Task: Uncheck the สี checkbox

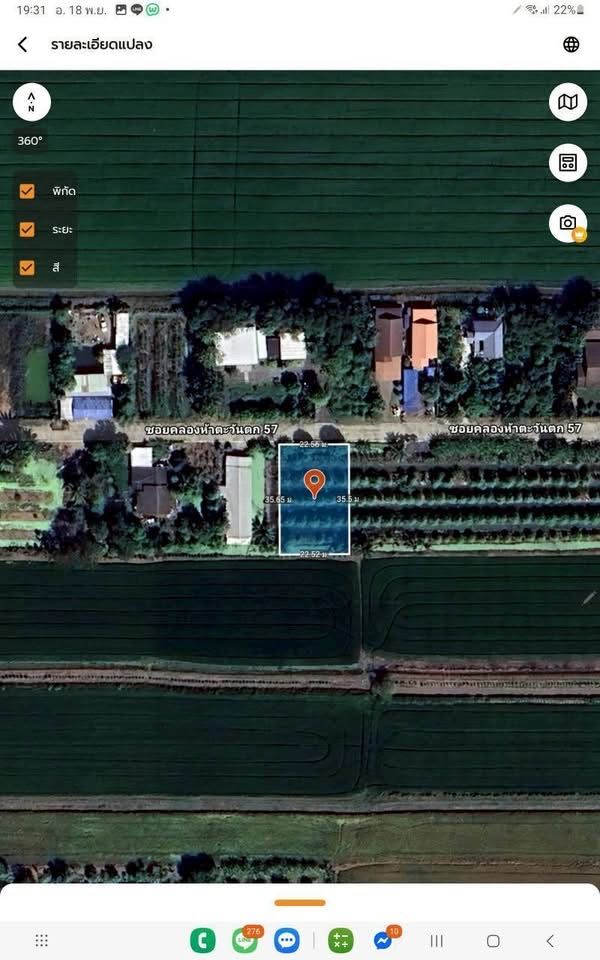Action: click(27, 267)
